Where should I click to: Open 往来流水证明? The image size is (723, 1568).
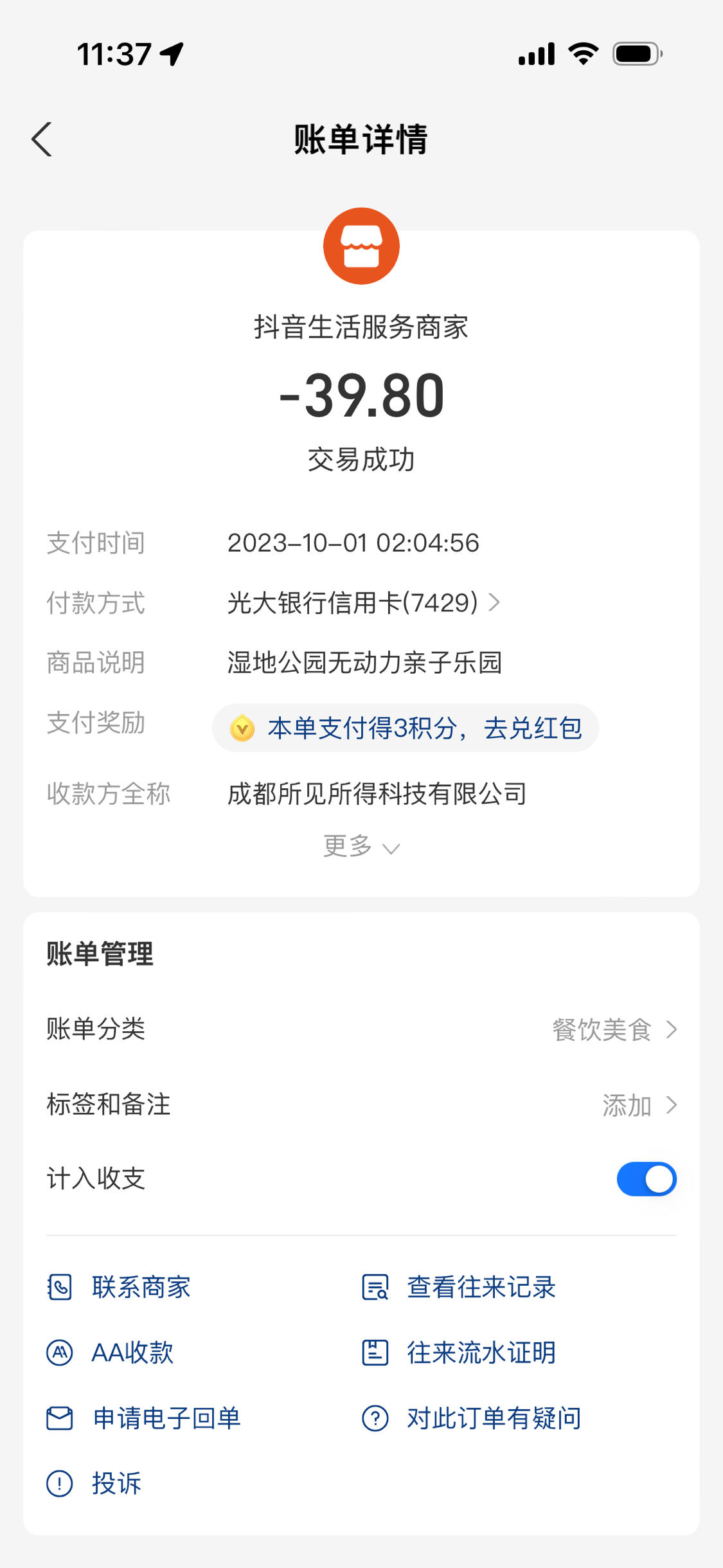pos(459,1353)
